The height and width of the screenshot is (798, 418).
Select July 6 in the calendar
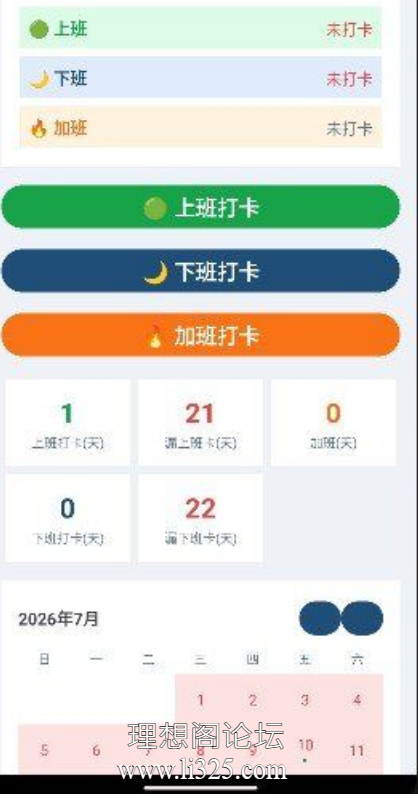tap(96, 750)
